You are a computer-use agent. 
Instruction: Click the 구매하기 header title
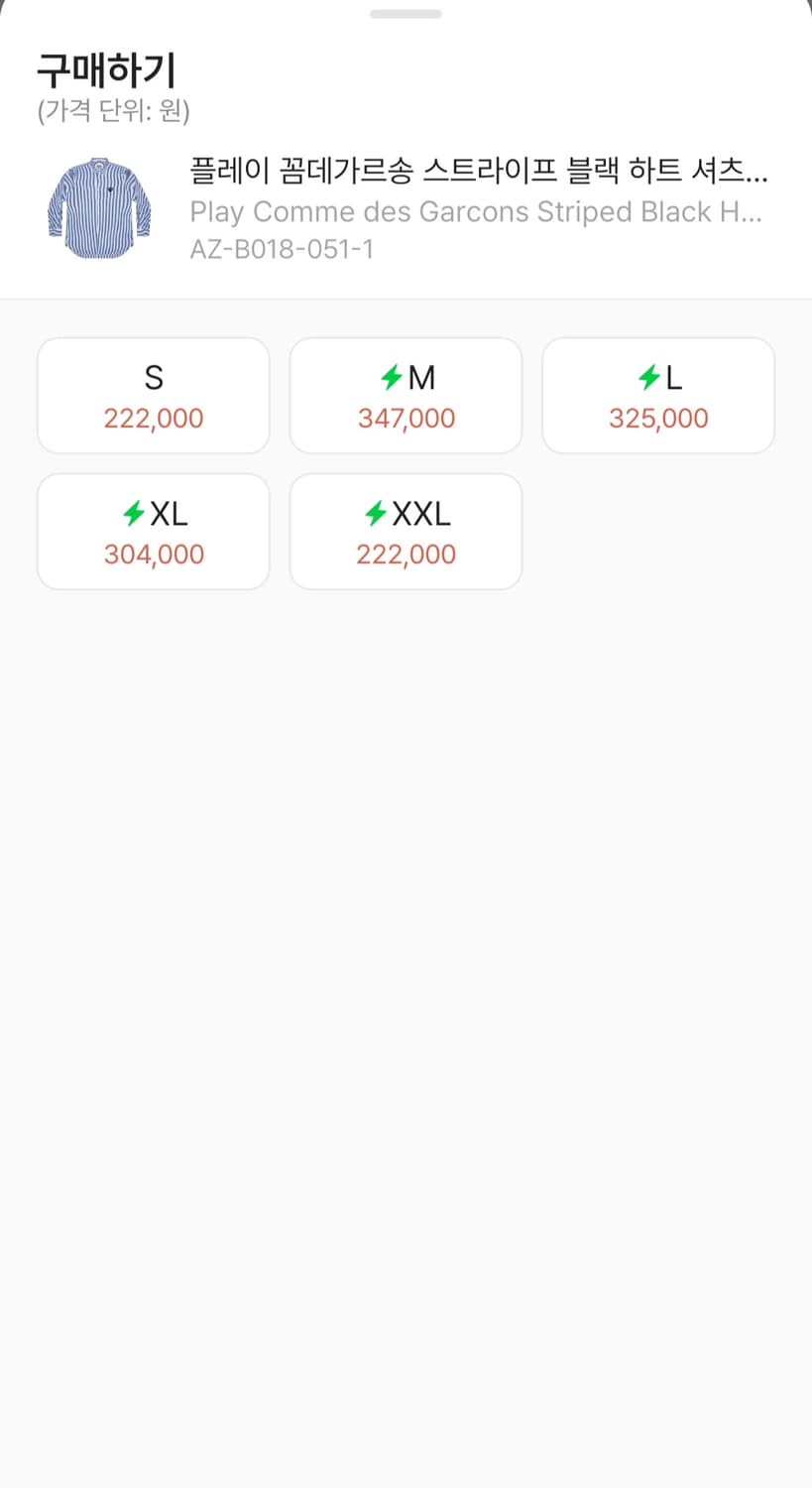tap(105, 68)
